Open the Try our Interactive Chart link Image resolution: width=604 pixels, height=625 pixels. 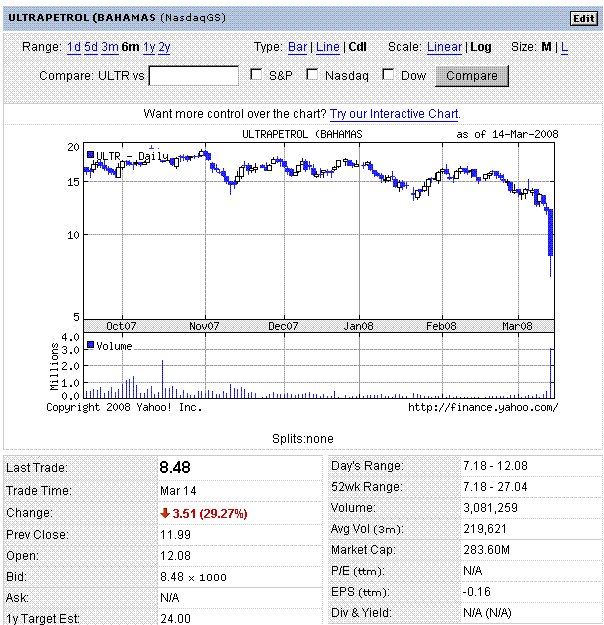pos(395,114)
